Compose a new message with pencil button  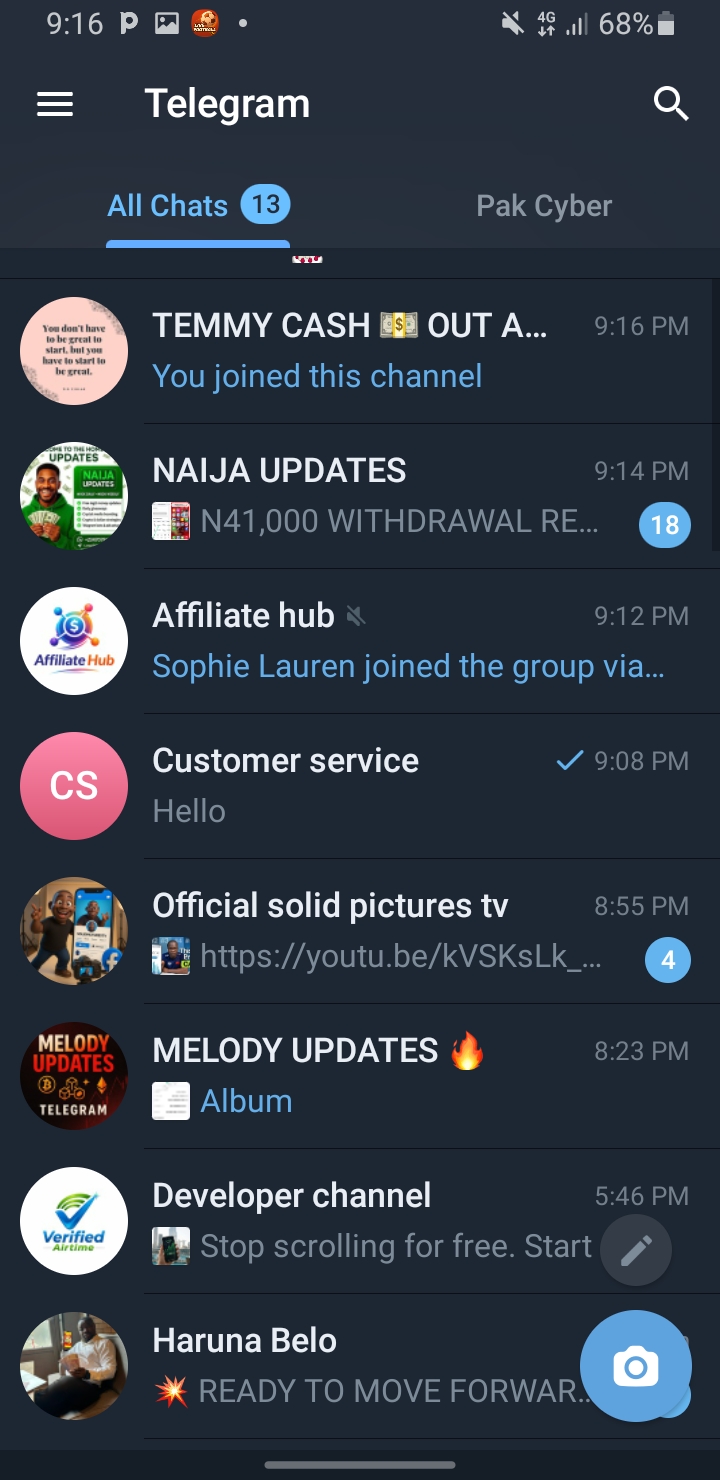coord(636,1250)
